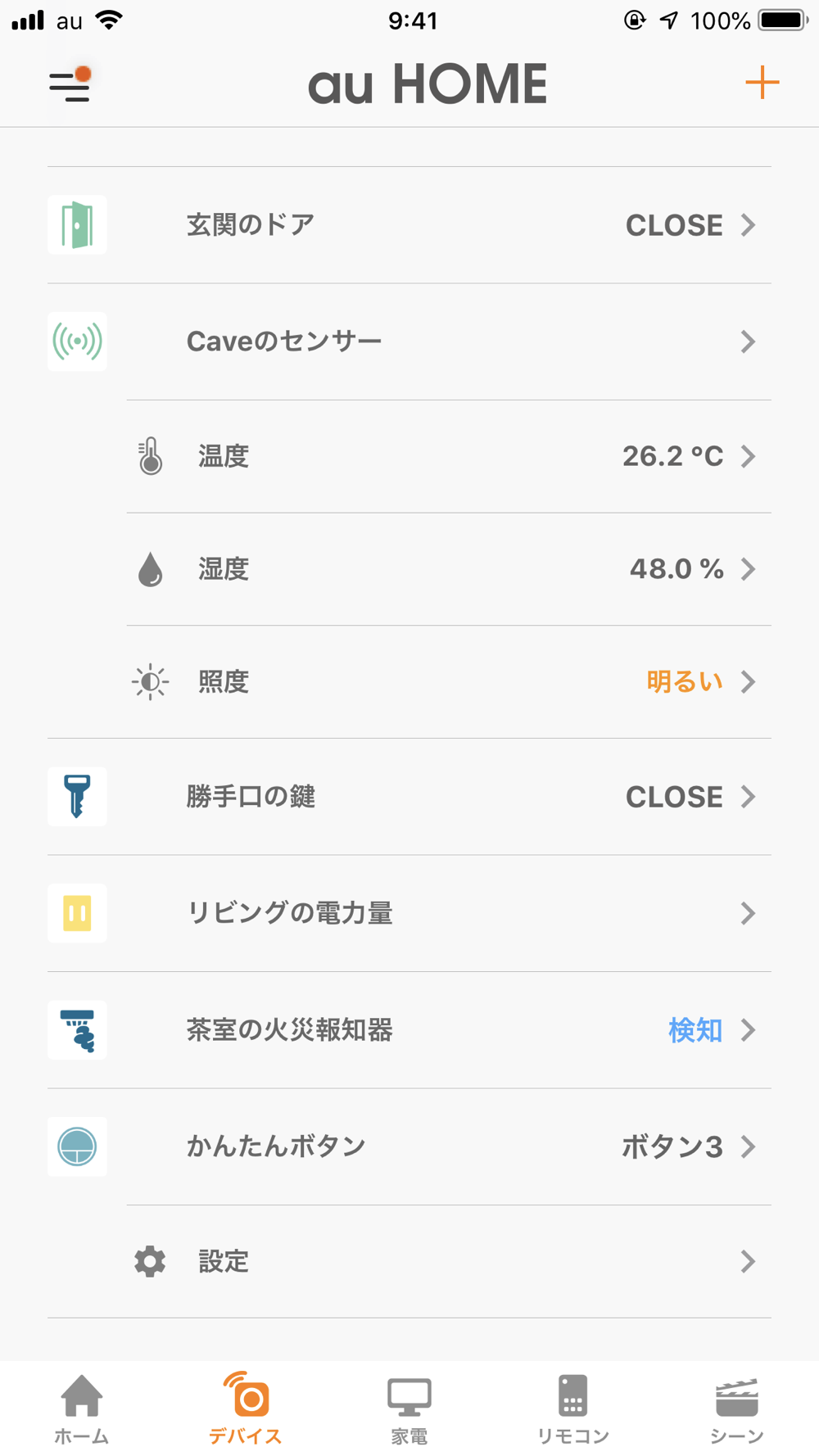Go to the リモコン tab
The width and height of the screenshot is (819, 1456).
pos(573,1409)
